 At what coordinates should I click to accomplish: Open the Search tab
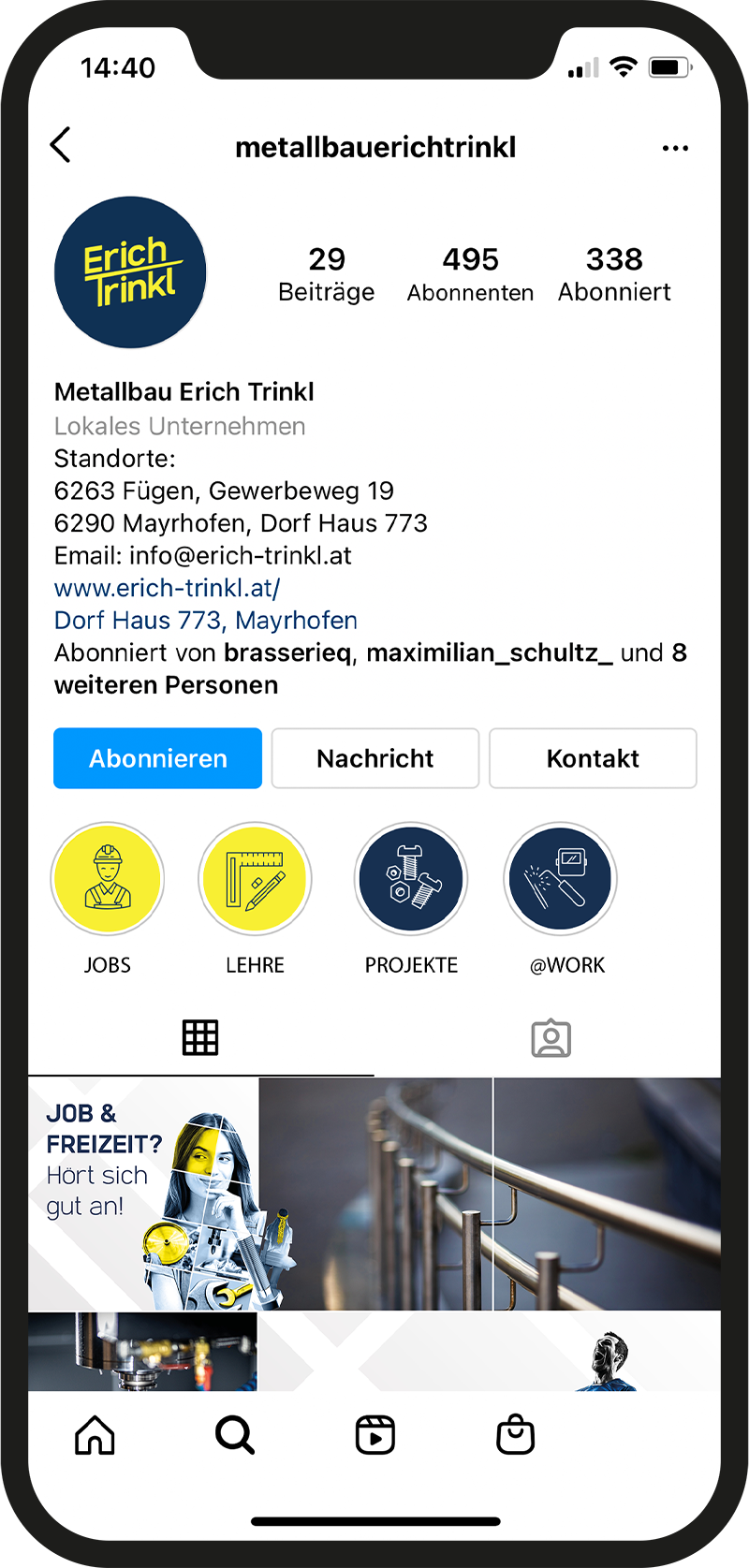point(234,1434)
